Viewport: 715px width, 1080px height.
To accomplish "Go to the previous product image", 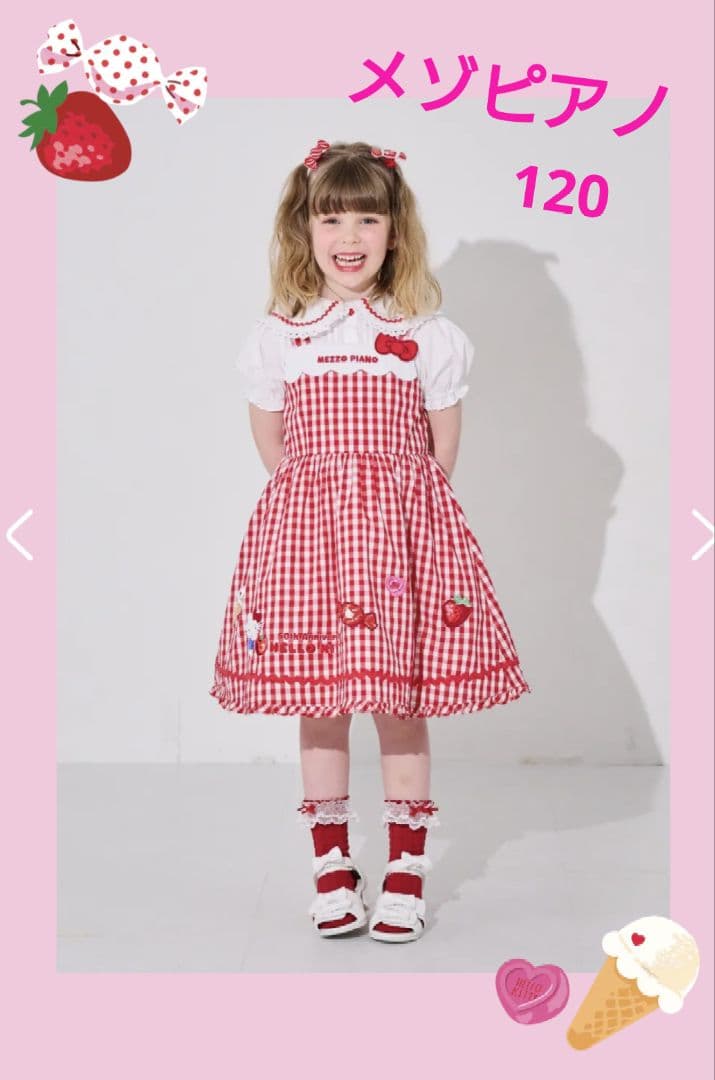I will click(19, 535).
